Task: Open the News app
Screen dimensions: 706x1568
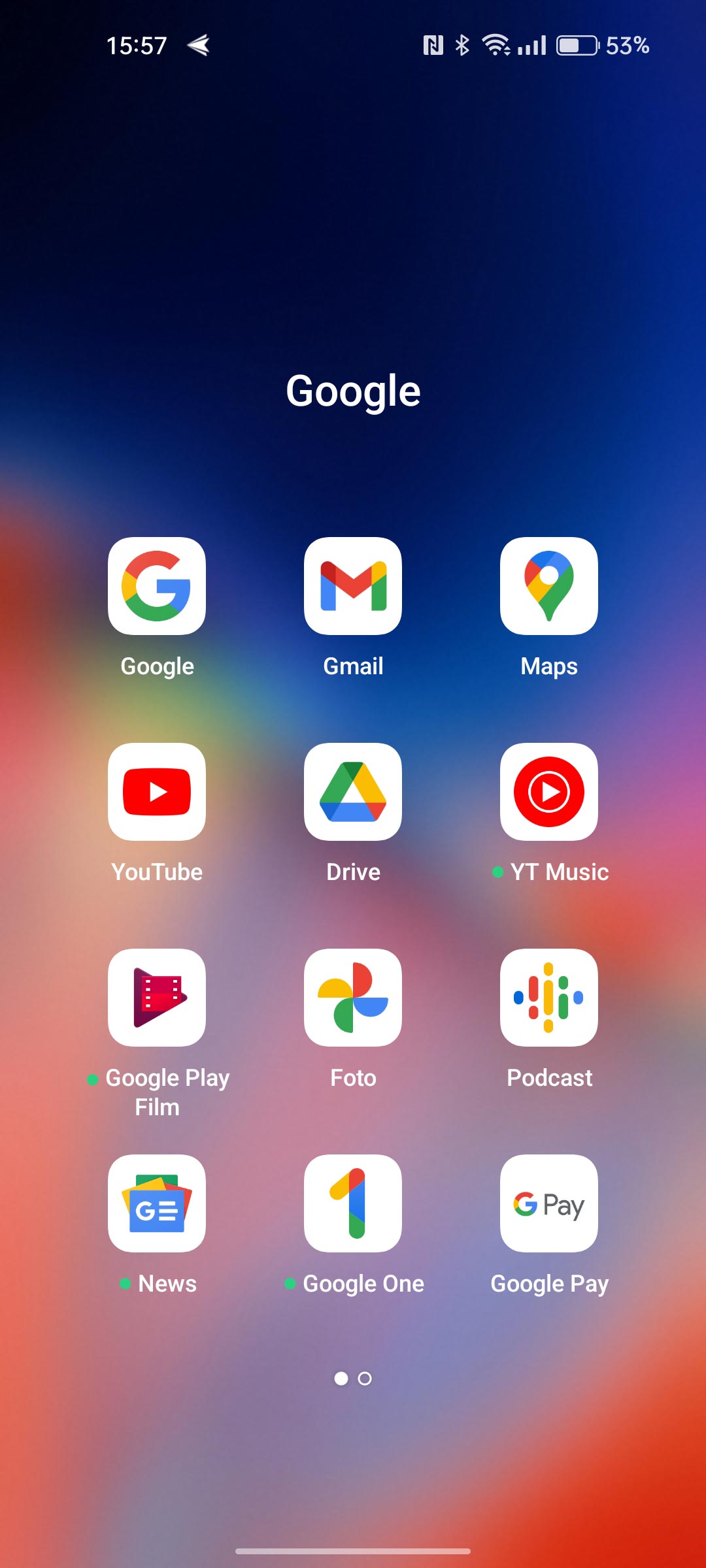Action: [x=157, y=1203]
